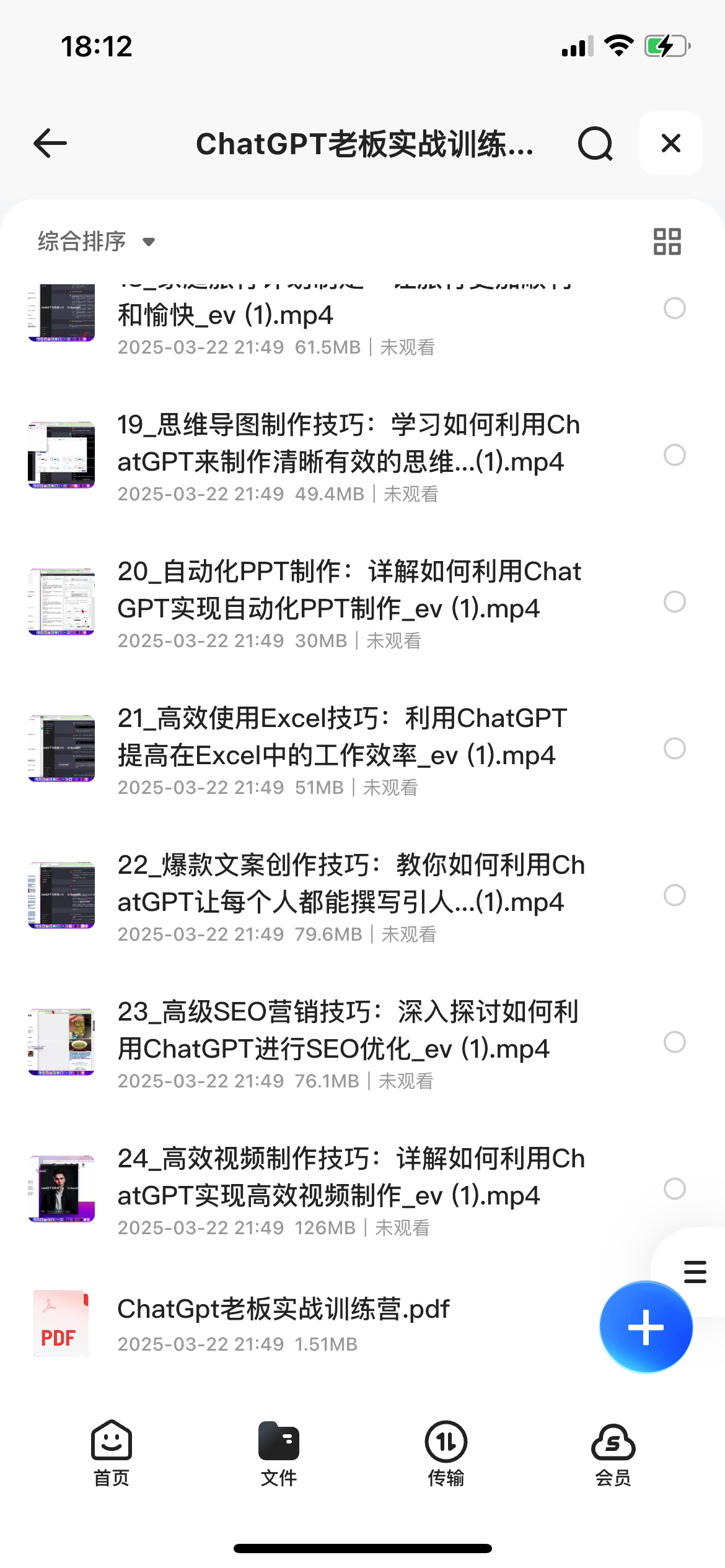The width and height of the screenshot is (725, 1568).
Task: Go back with the arrow icon
Action: 50,144
